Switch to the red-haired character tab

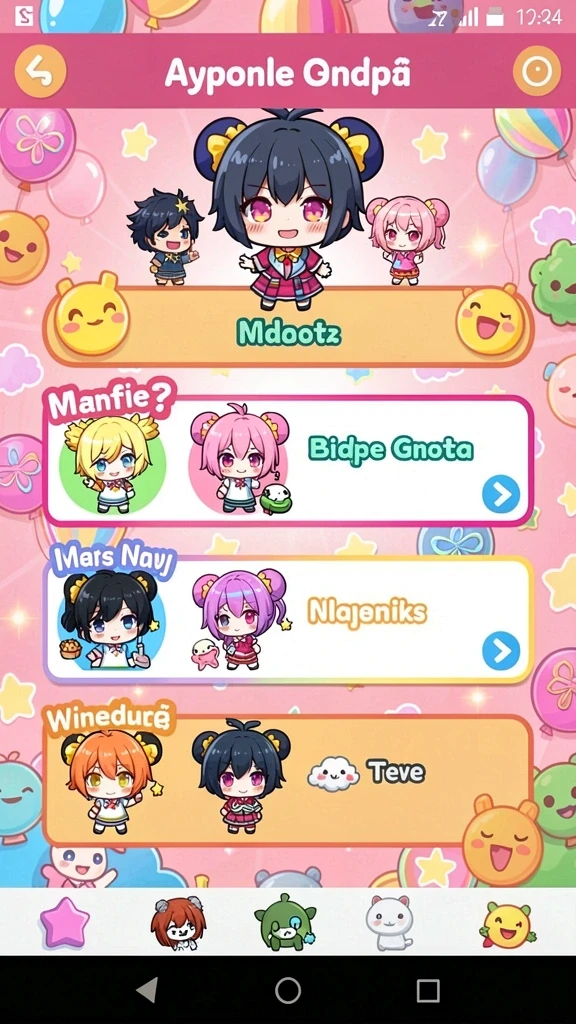coord(178,923)
